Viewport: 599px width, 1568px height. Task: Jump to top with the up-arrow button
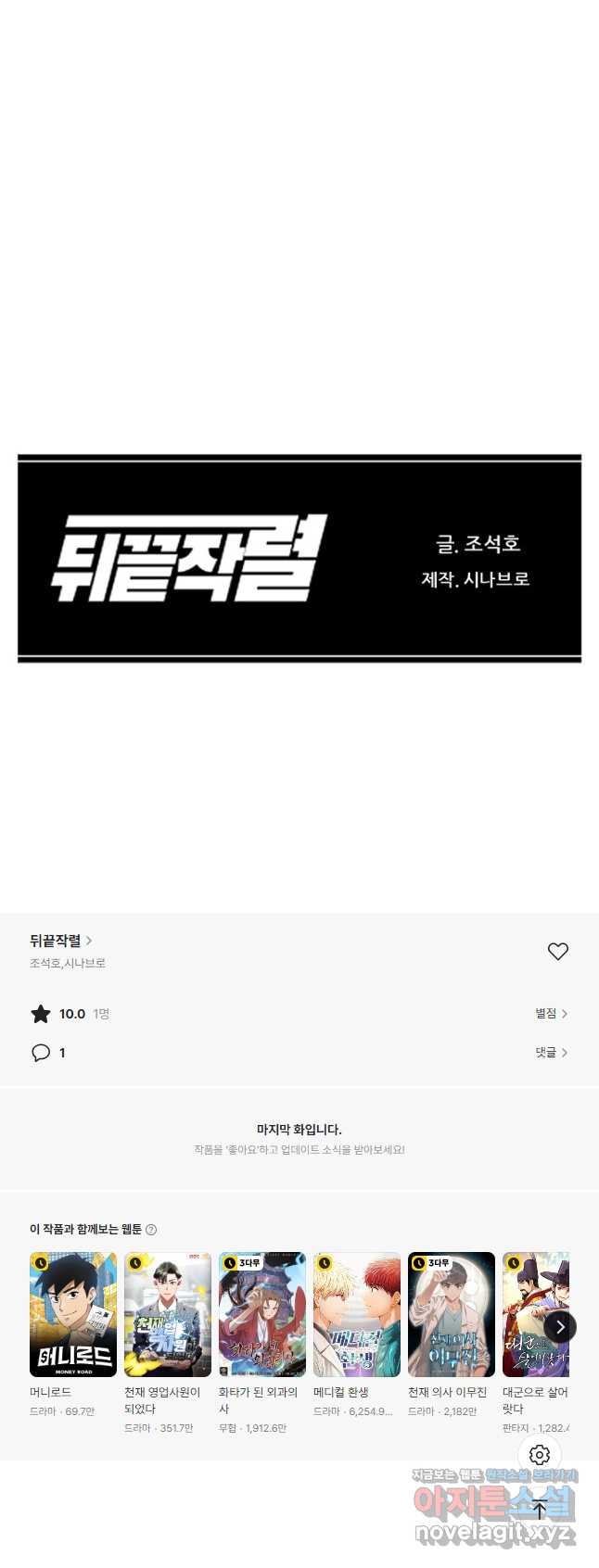[540, 1509]
